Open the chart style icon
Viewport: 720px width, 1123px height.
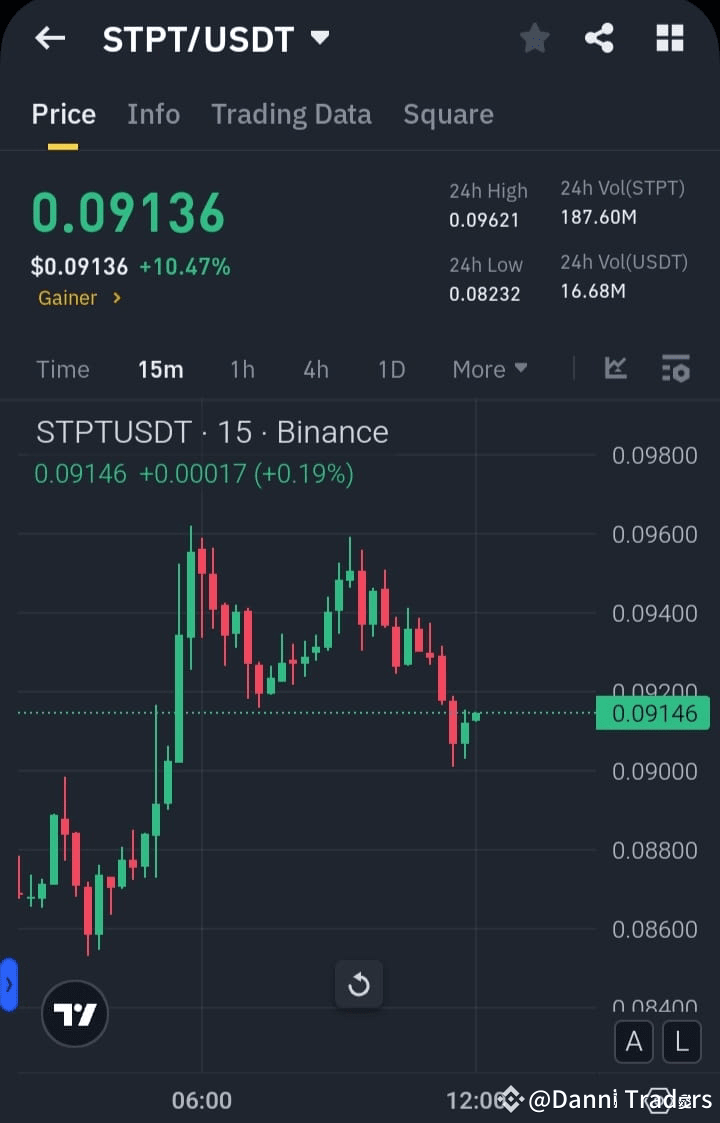pos(615,369)
